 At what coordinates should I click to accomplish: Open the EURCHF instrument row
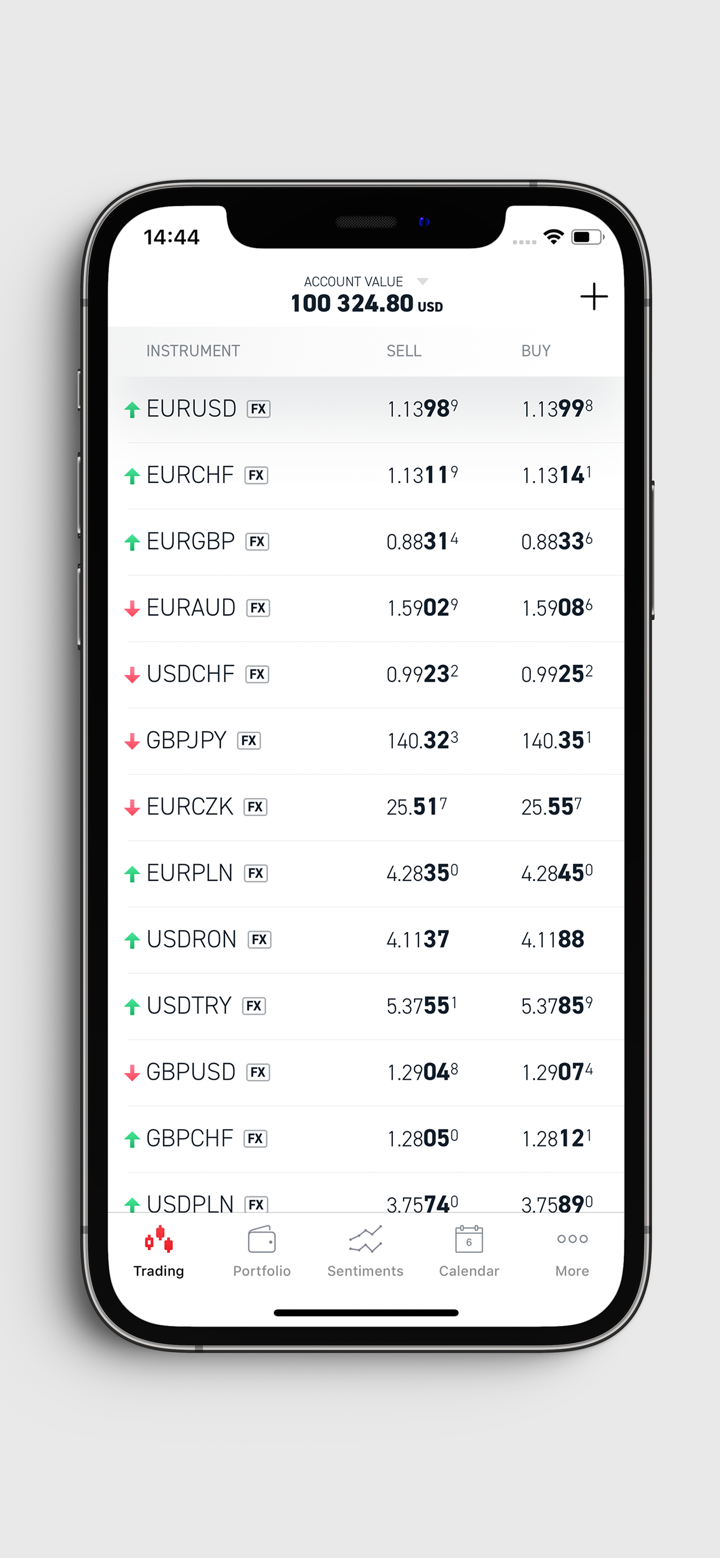click(x=190, y=475)
